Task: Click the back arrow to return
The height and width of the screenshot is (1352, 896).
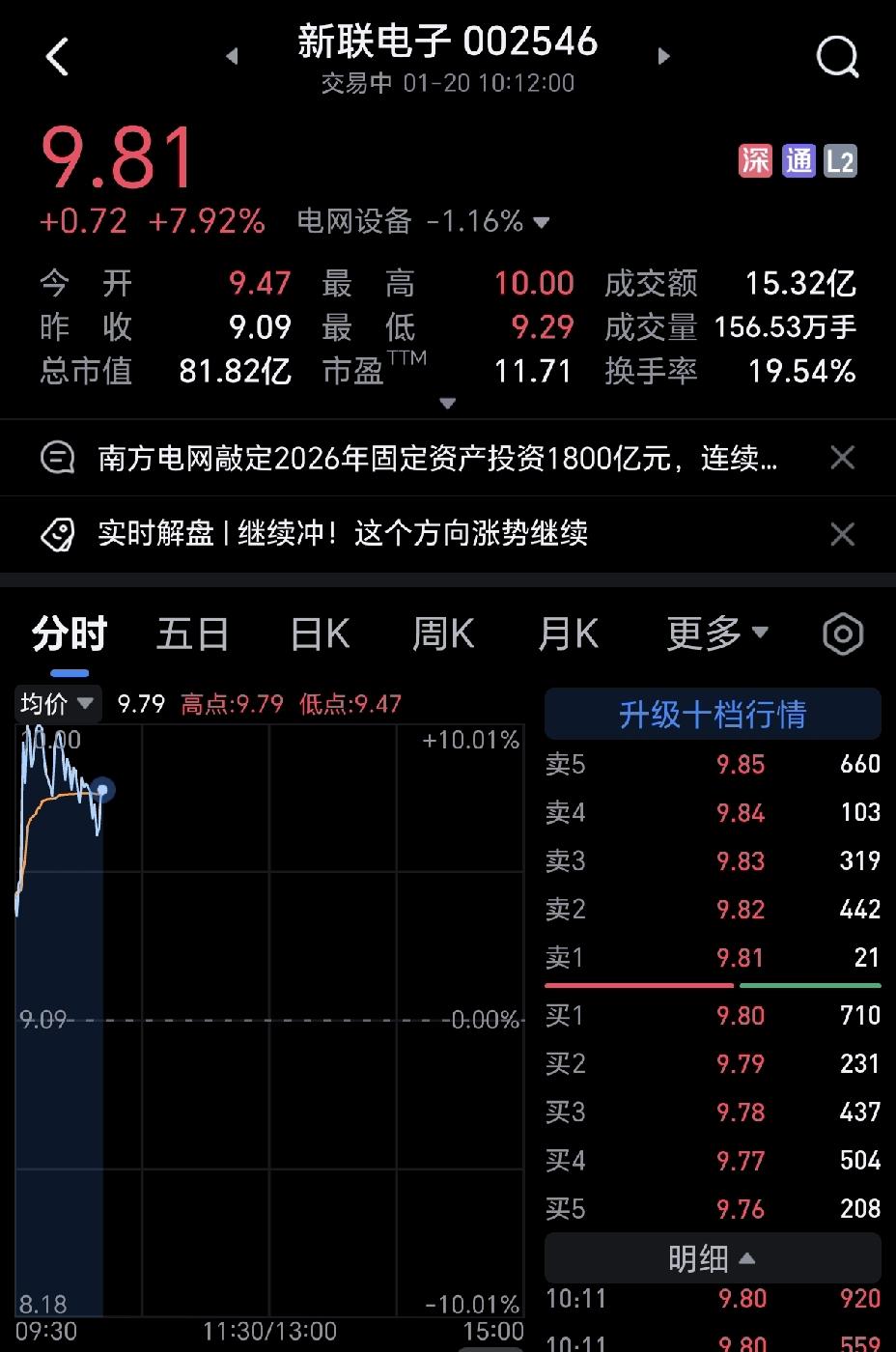Action: (58, 56)
